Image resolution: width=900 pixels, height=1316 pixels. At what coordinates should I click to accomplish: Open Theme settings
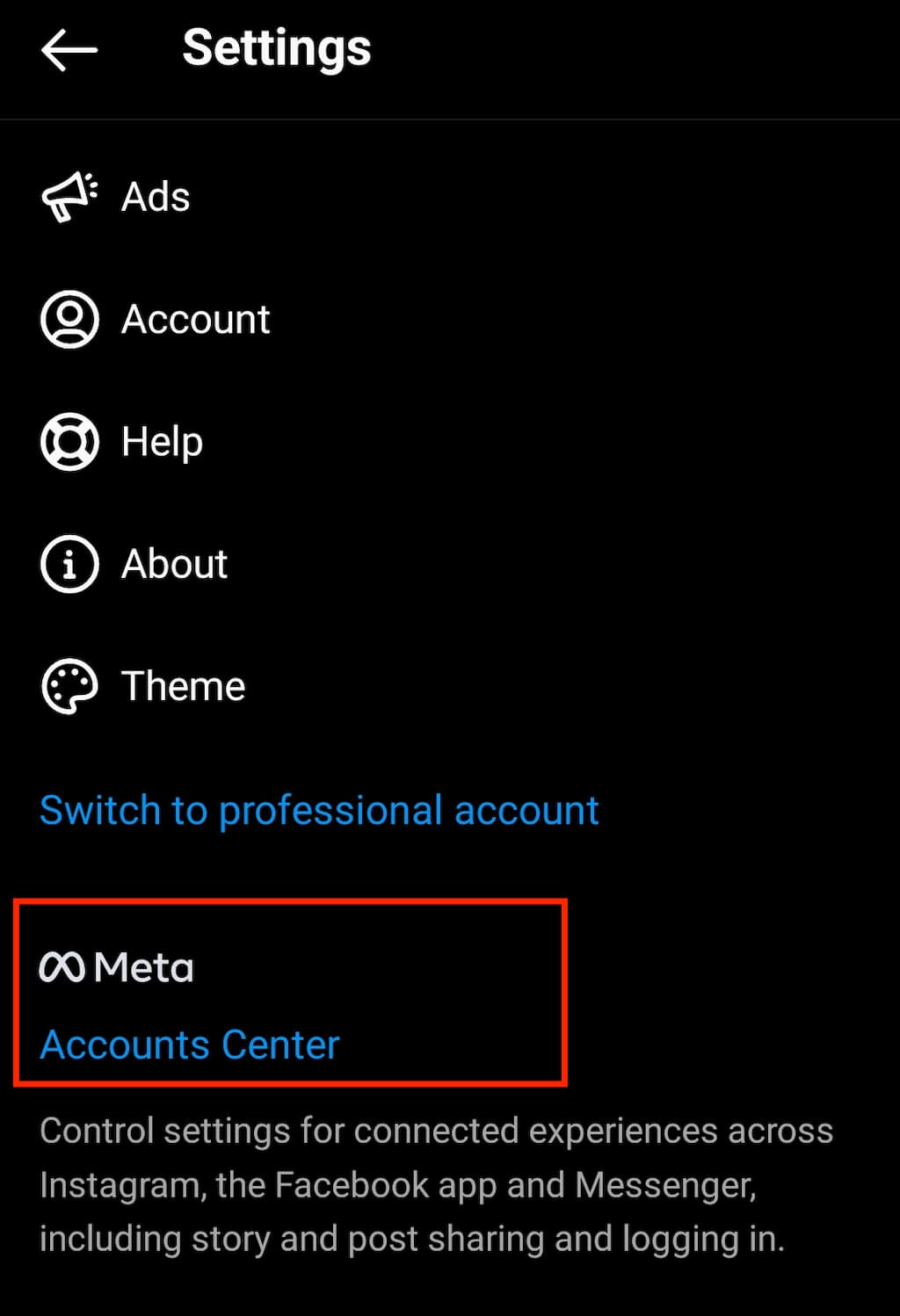click(x=183, y=686)
